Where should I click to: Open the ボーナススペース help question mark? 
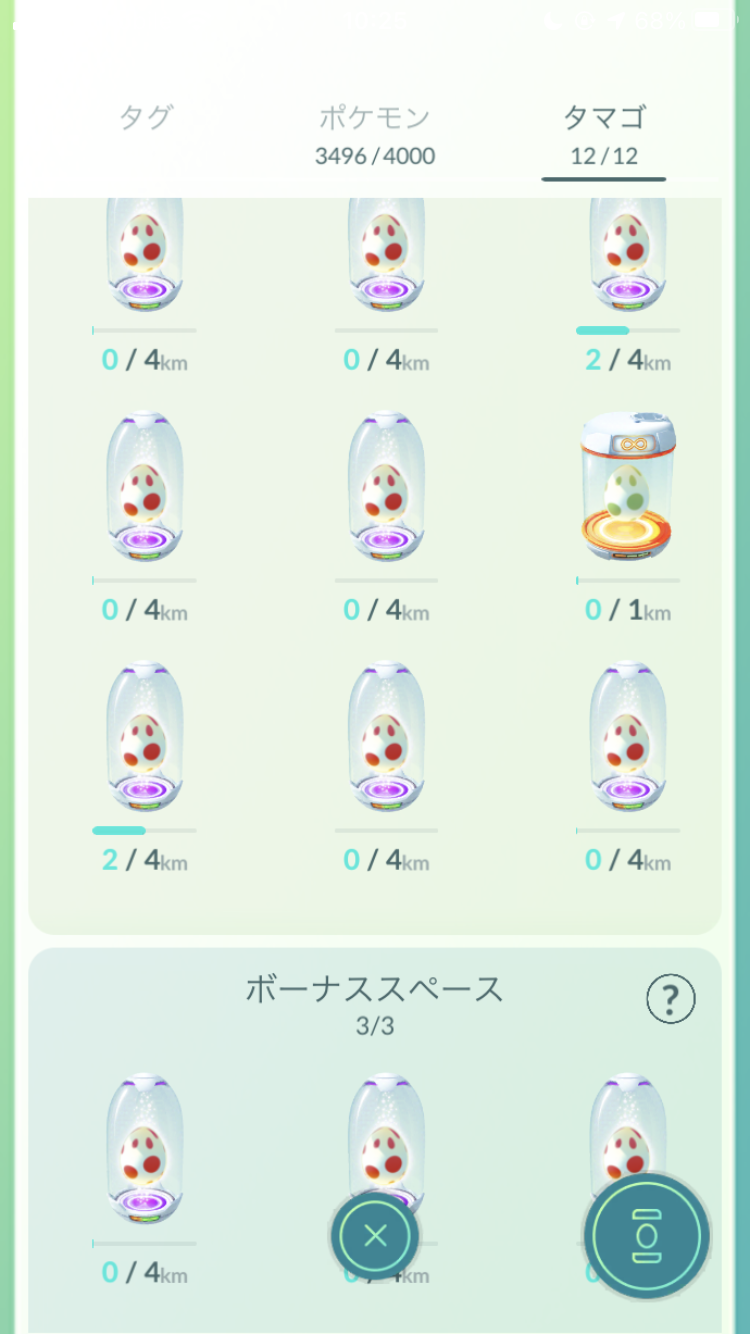tap(671, 998)
